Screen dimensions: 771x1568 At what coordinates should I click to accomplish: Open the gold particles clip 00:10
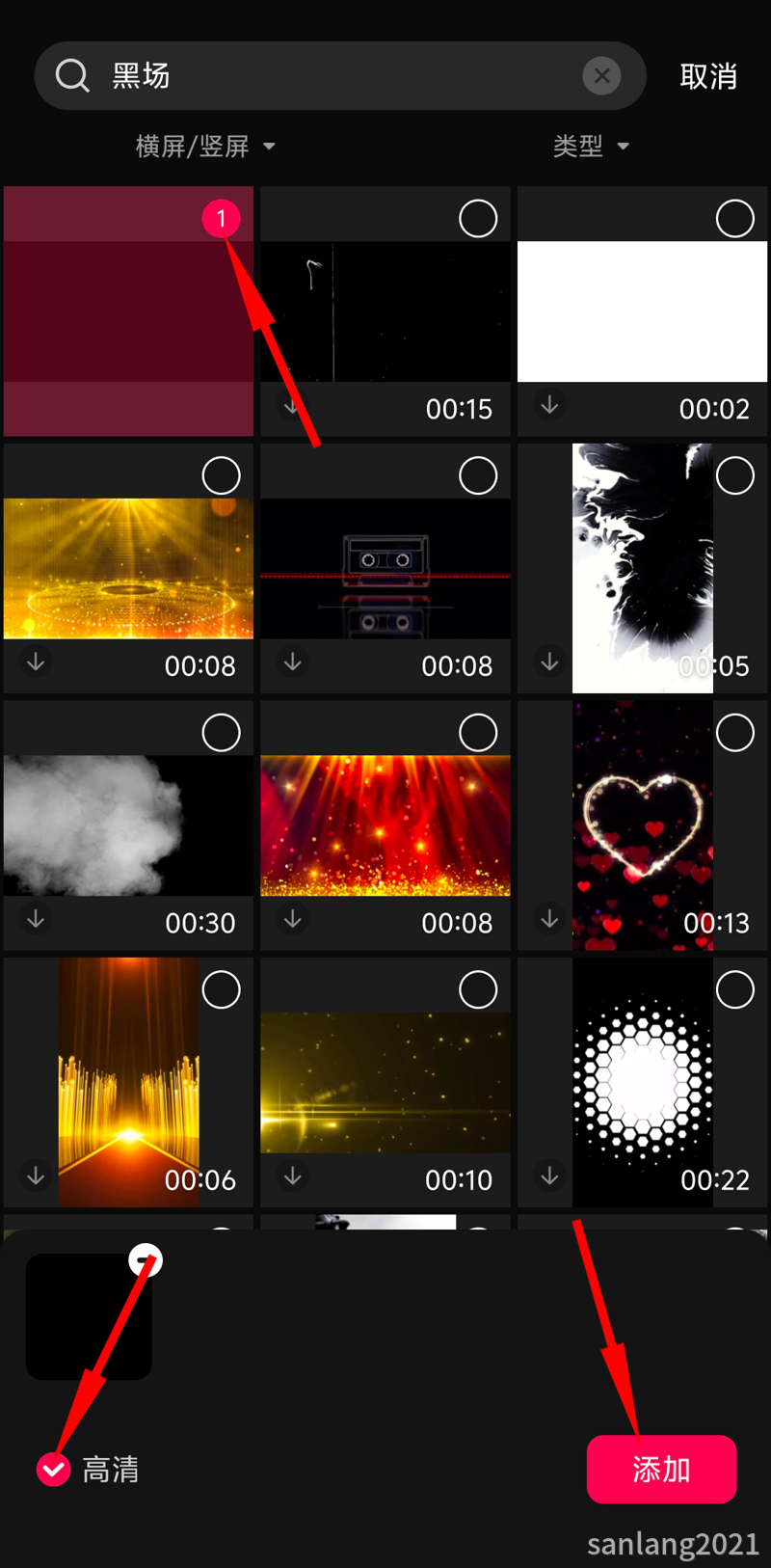click(x=385, y=1082)
